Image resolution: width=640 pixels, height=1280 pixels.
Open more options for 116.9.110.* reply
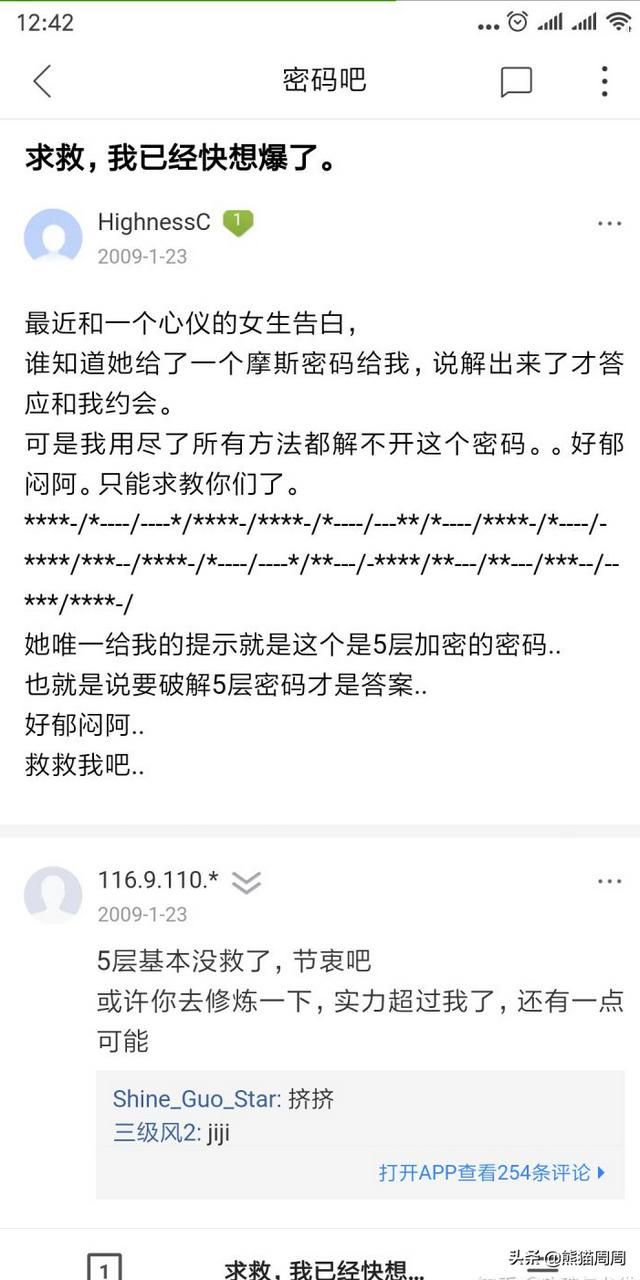(610, 881)
